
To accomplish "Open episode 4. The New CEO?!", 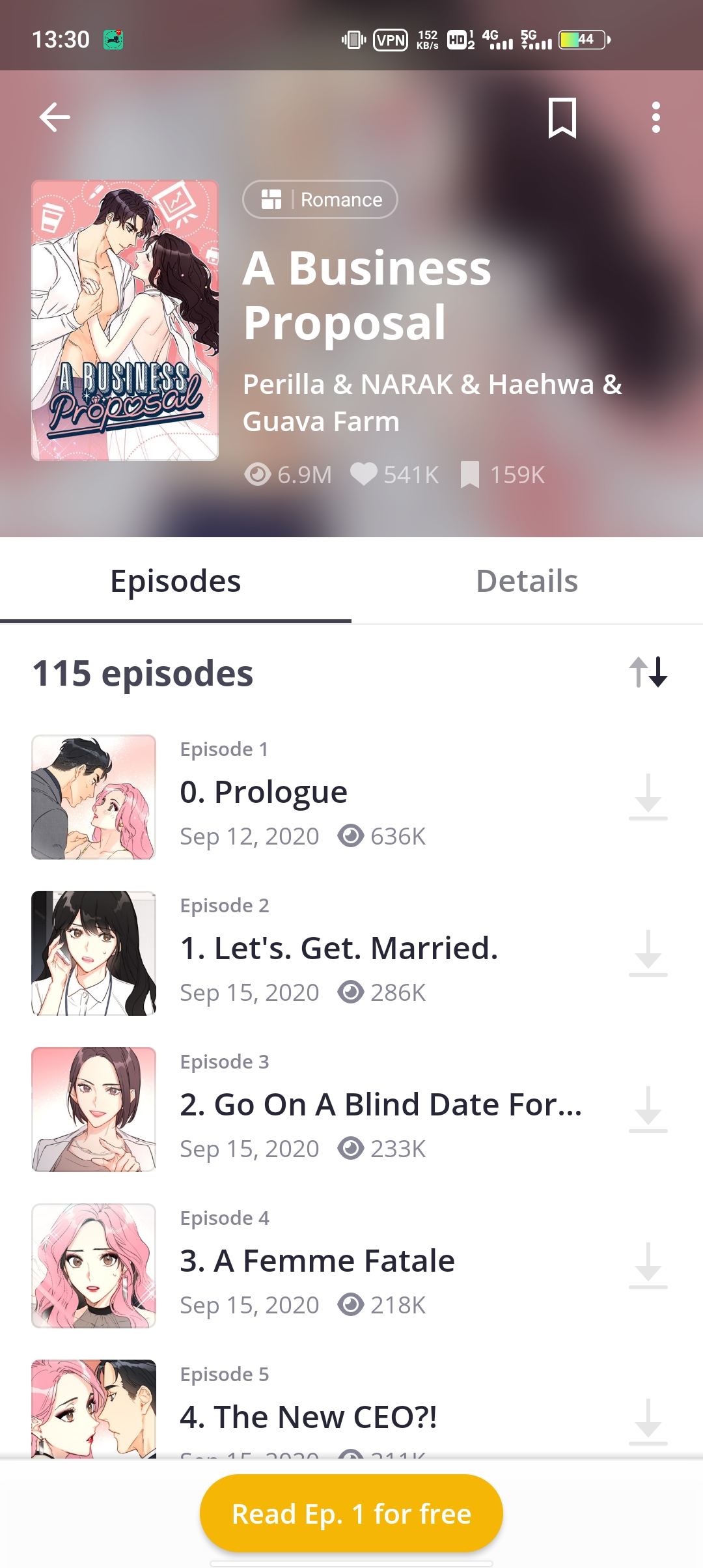I will coord(309,1416).
